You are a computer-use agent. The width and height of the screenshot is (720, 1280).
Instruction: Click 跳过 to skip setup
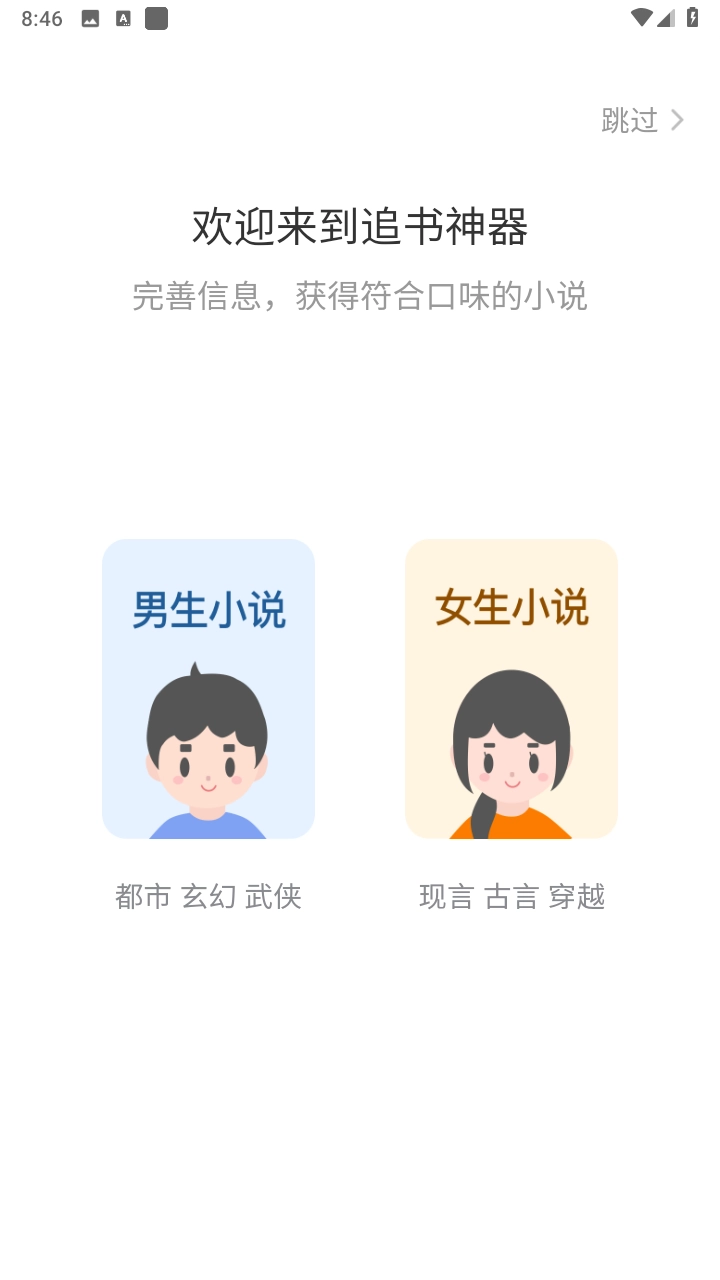pos(628,119)
